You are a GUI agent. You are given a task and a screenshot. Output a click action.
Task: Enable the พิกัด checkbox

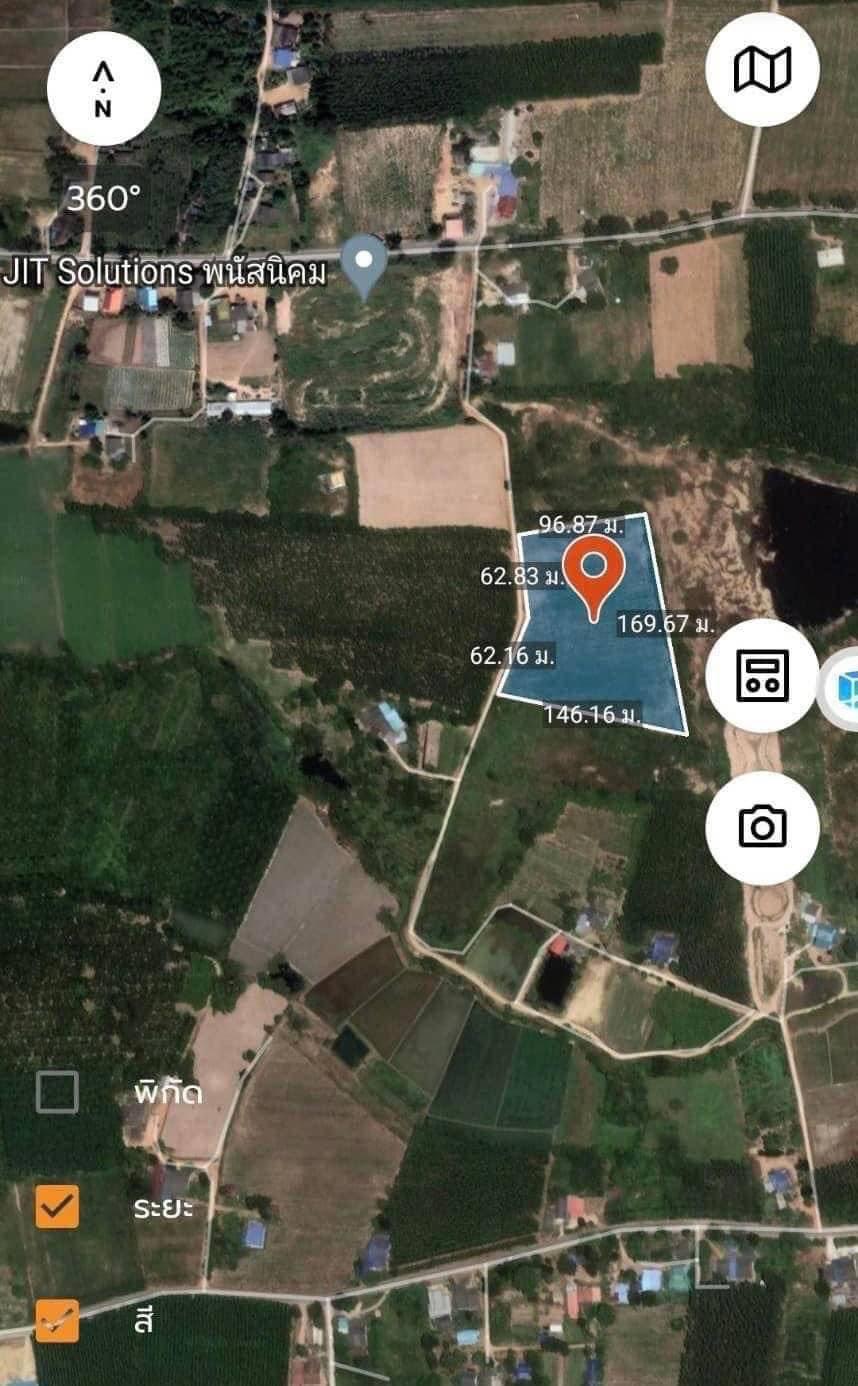[57, 1092]
